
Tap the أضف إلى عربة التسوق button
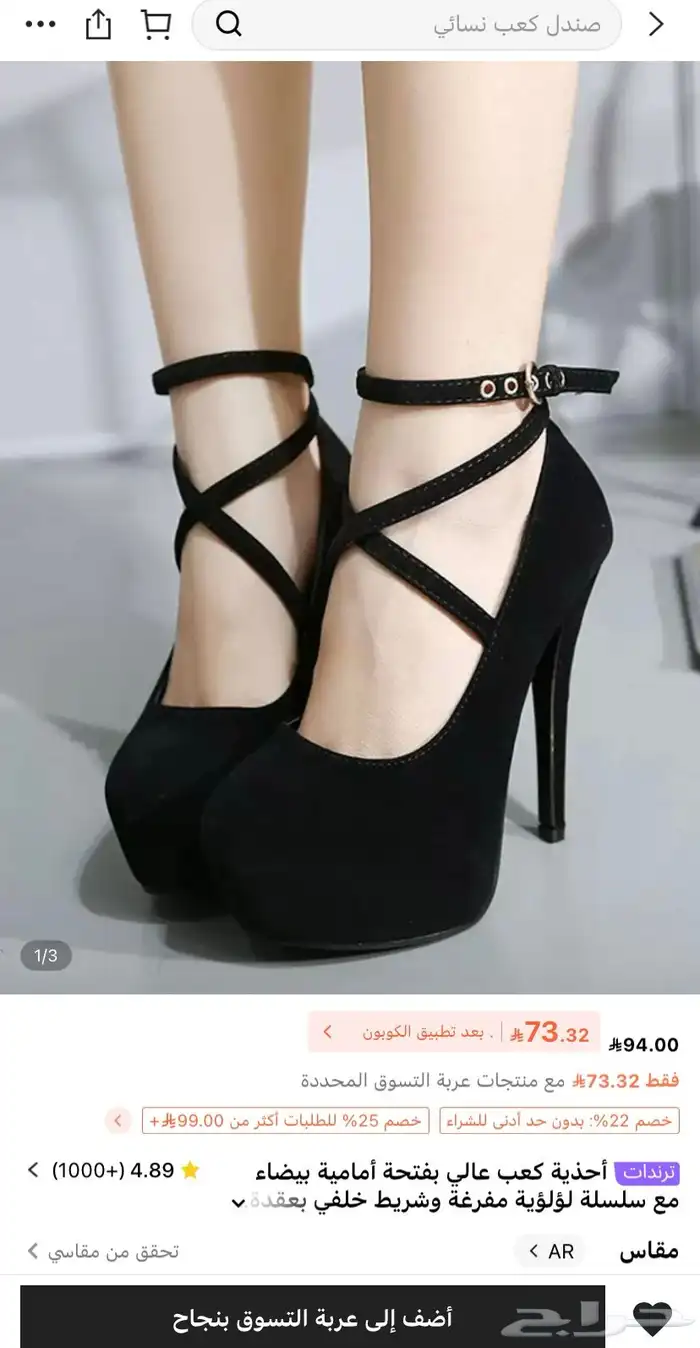tap(312, 1318)
